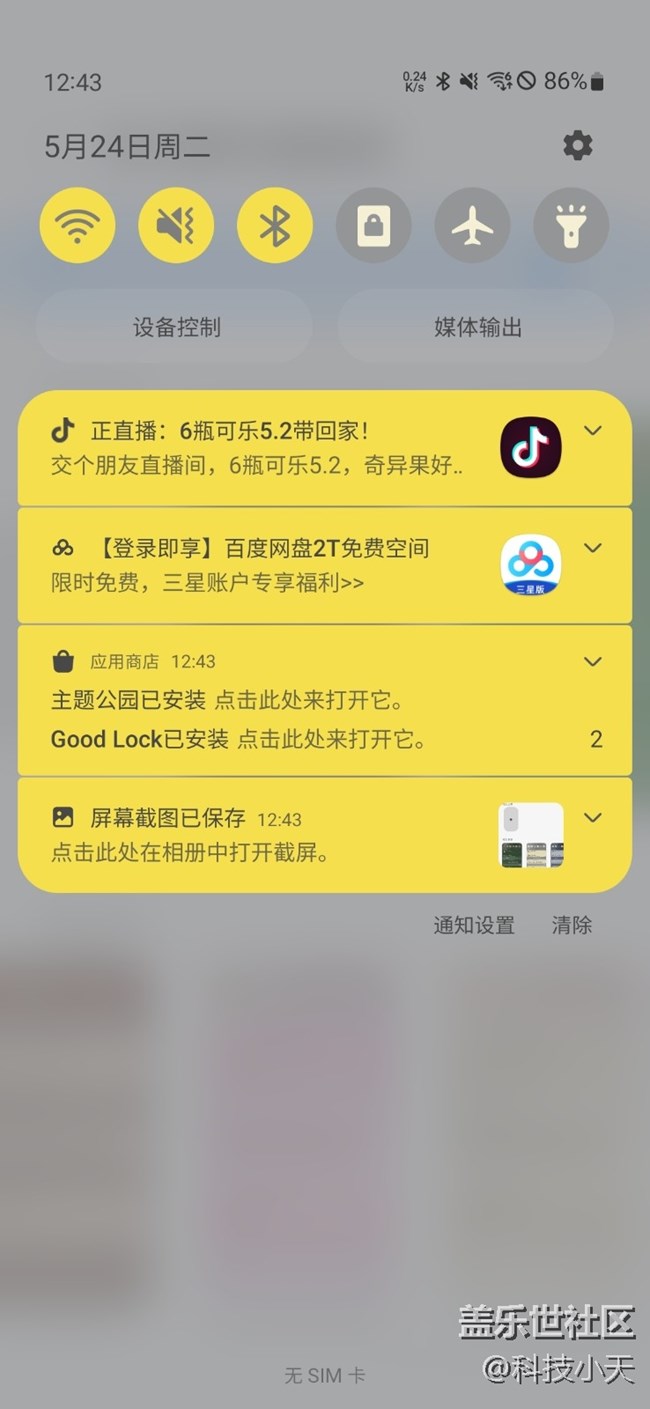Image resolution: width=650 pixels, height=1409 pixels.
Task: Disable the Bluetooth quick toggle
Action: 275,226
